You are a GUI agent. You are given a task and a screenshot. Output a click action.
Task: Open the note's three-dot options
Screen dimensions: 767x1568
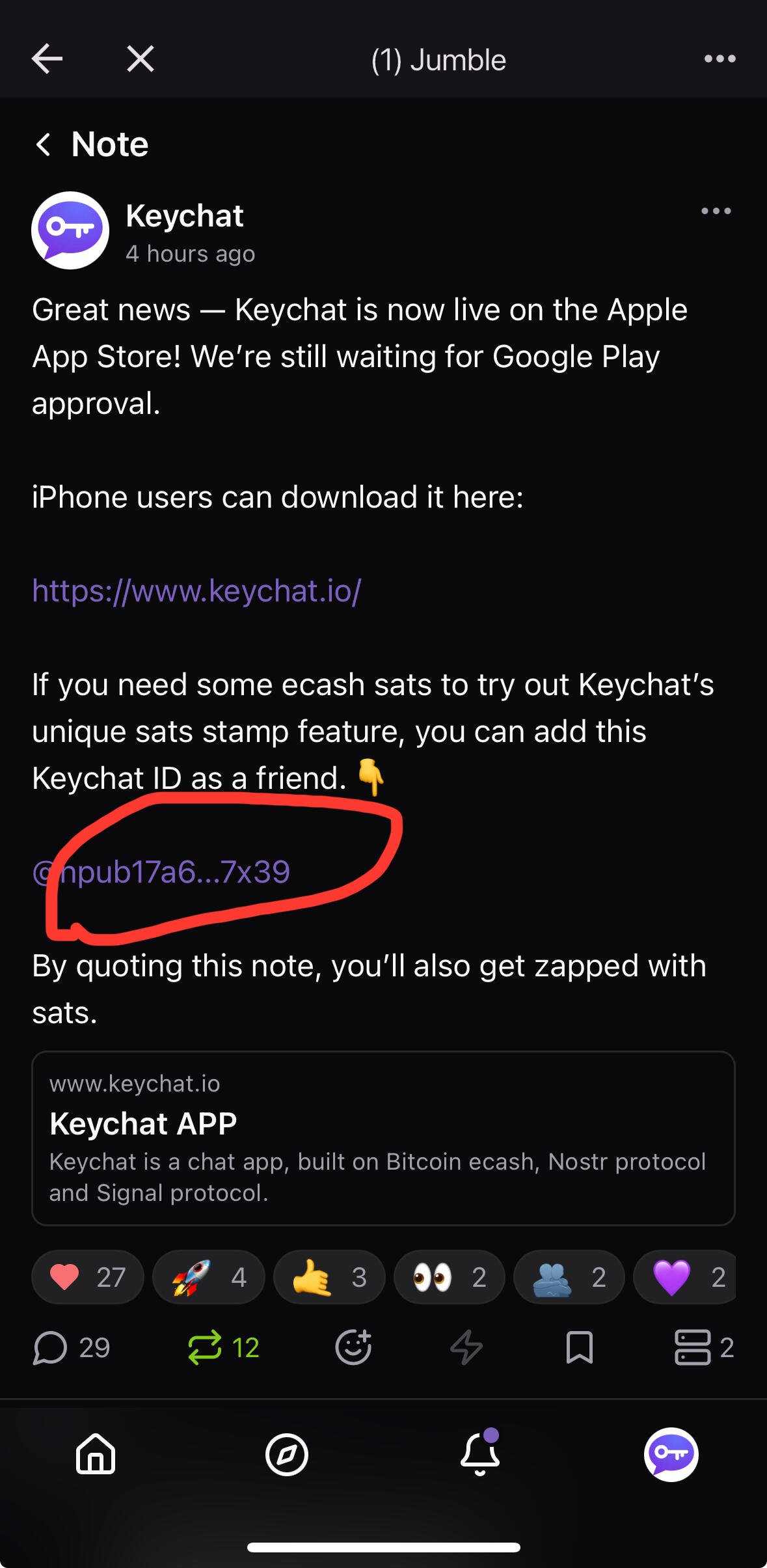tap(716, 211)
